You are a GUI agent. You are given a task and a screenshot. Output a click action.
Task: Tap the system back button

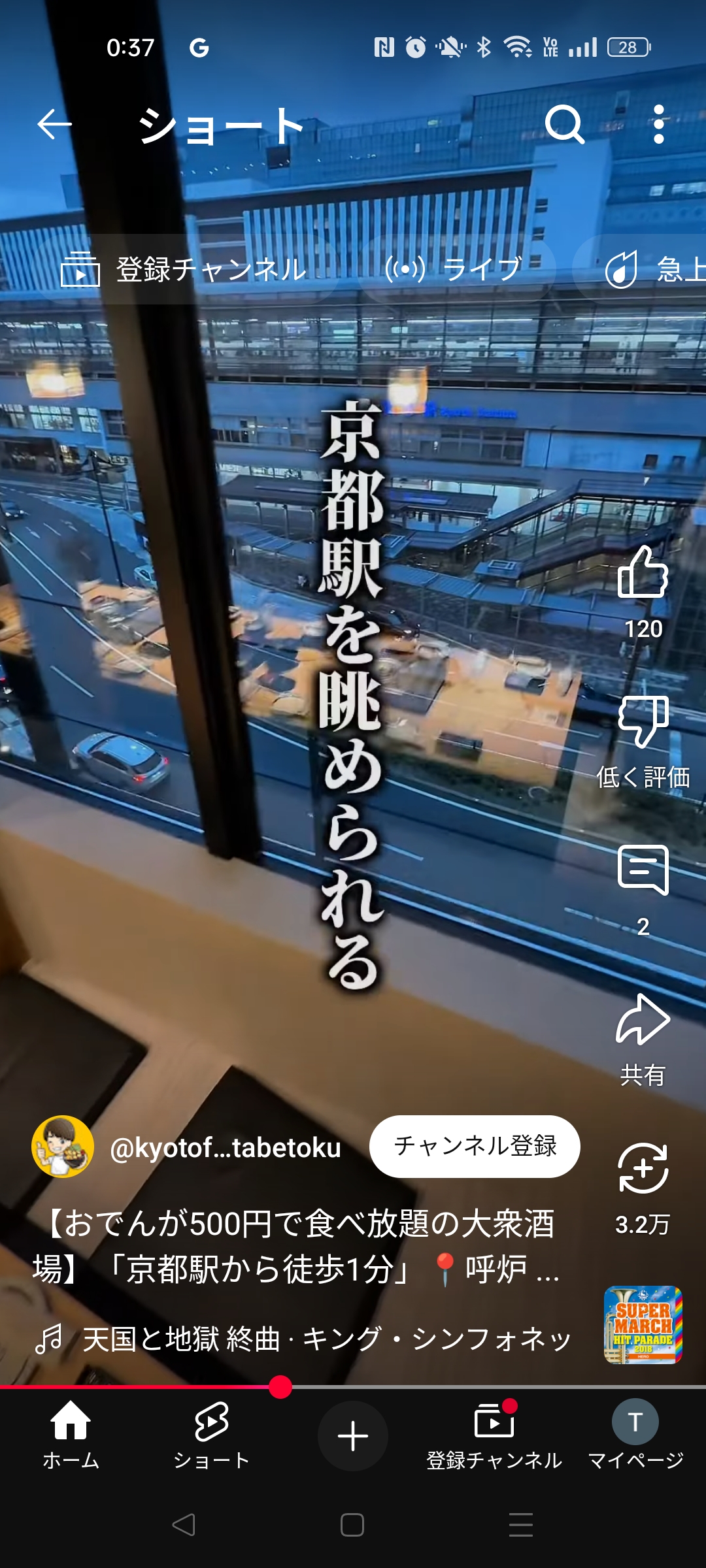click(x=184, y=1525)
